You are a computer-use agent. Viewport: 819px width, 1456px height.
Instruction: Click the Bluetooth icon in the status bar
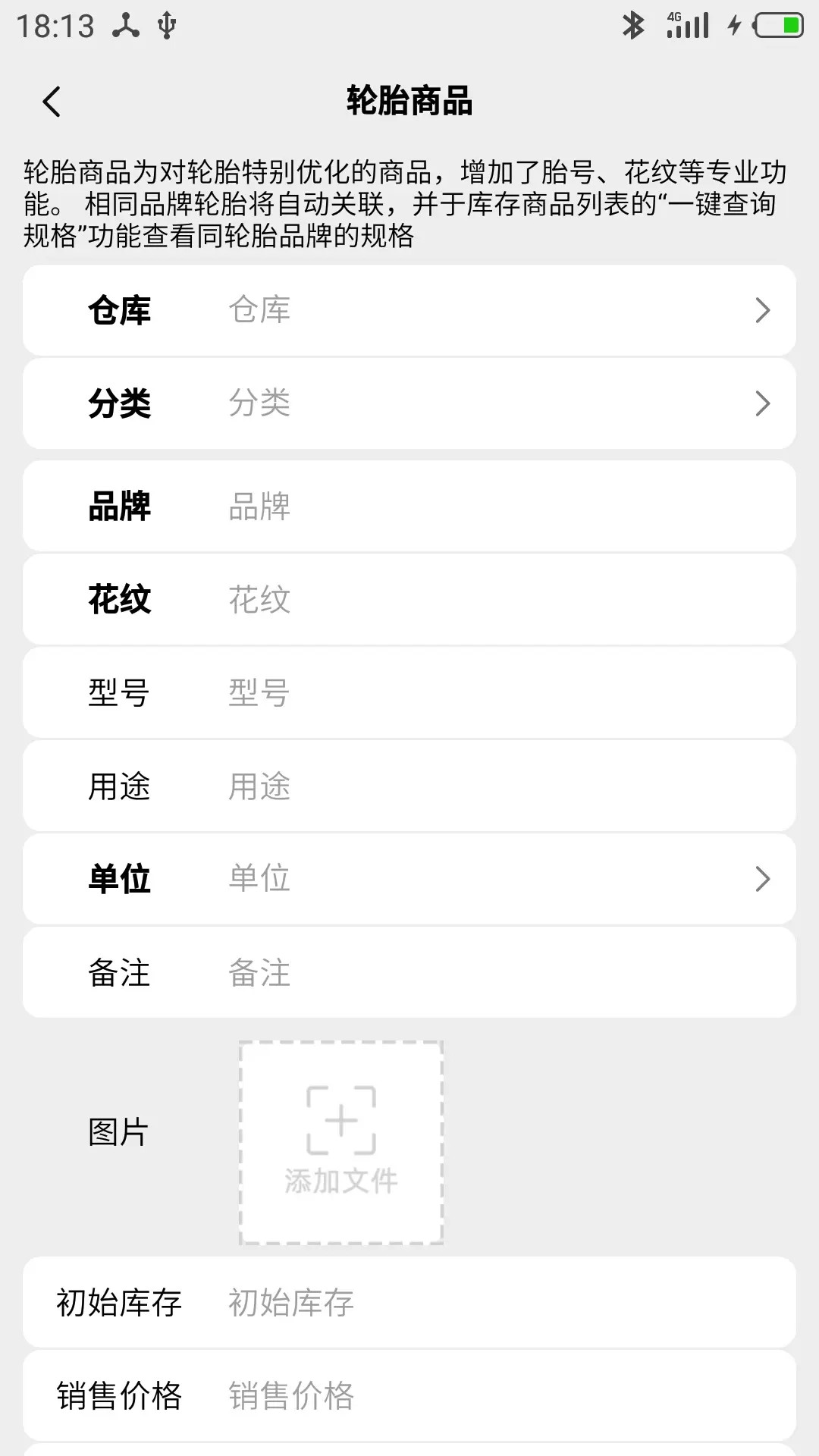click(x=633, y=24)
